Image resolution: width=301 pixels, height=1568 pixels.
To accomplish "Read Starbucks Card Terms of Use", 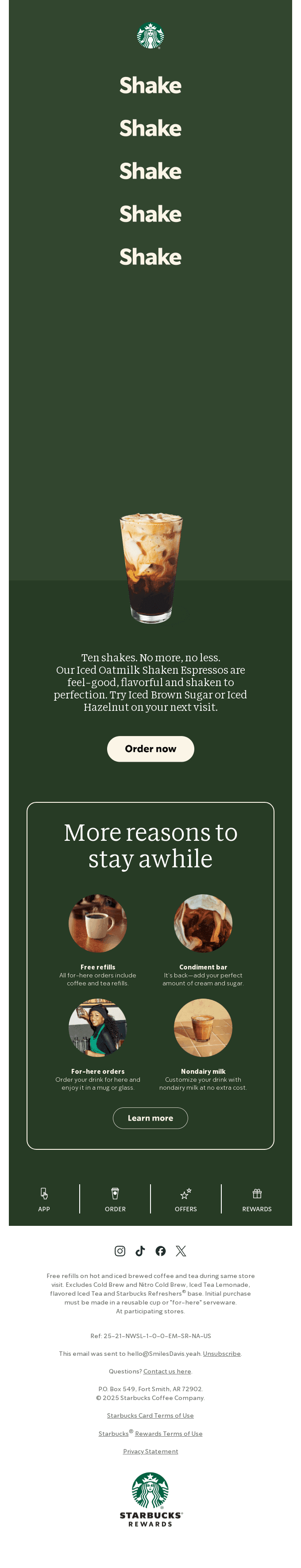I will pos(150,1415).
